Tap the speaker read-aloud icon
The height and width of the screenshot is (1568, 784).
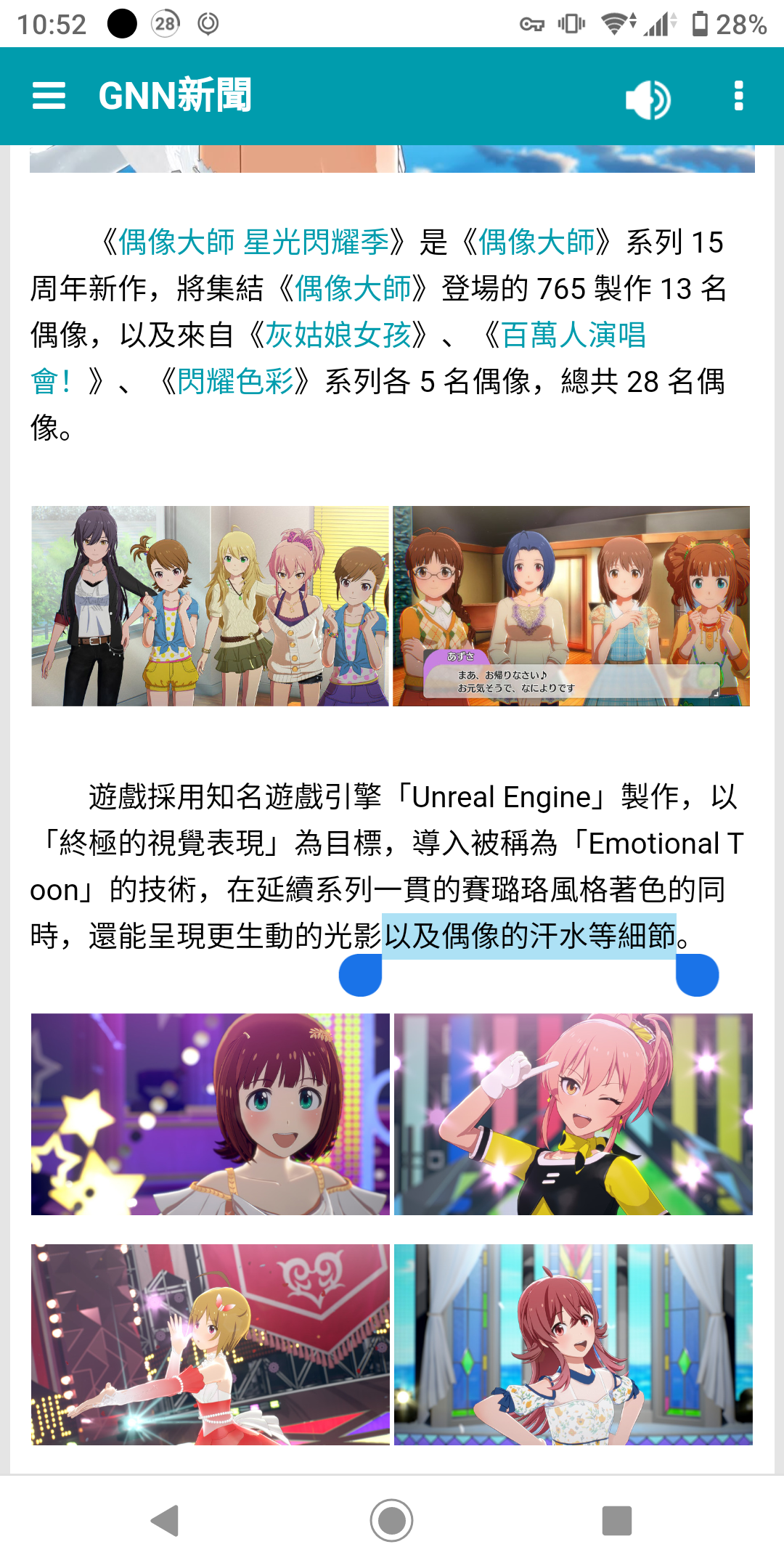click(648, 99)
